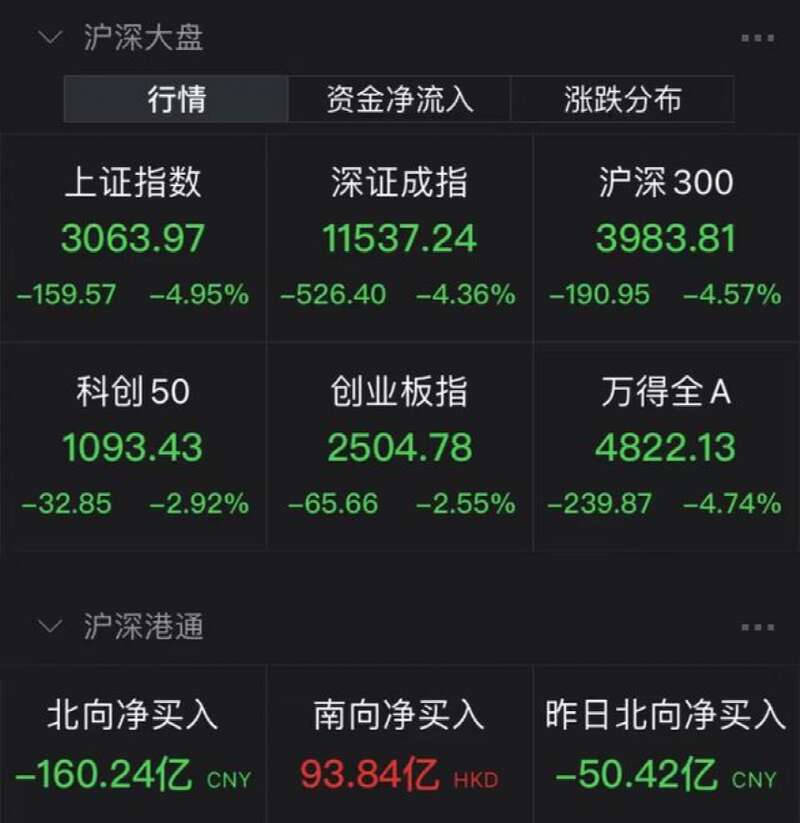Image resolution: width=800 pixels, height=823 pixels.
Task: Switch to the 涨跌分布 tab
Action: coord(622,100)
